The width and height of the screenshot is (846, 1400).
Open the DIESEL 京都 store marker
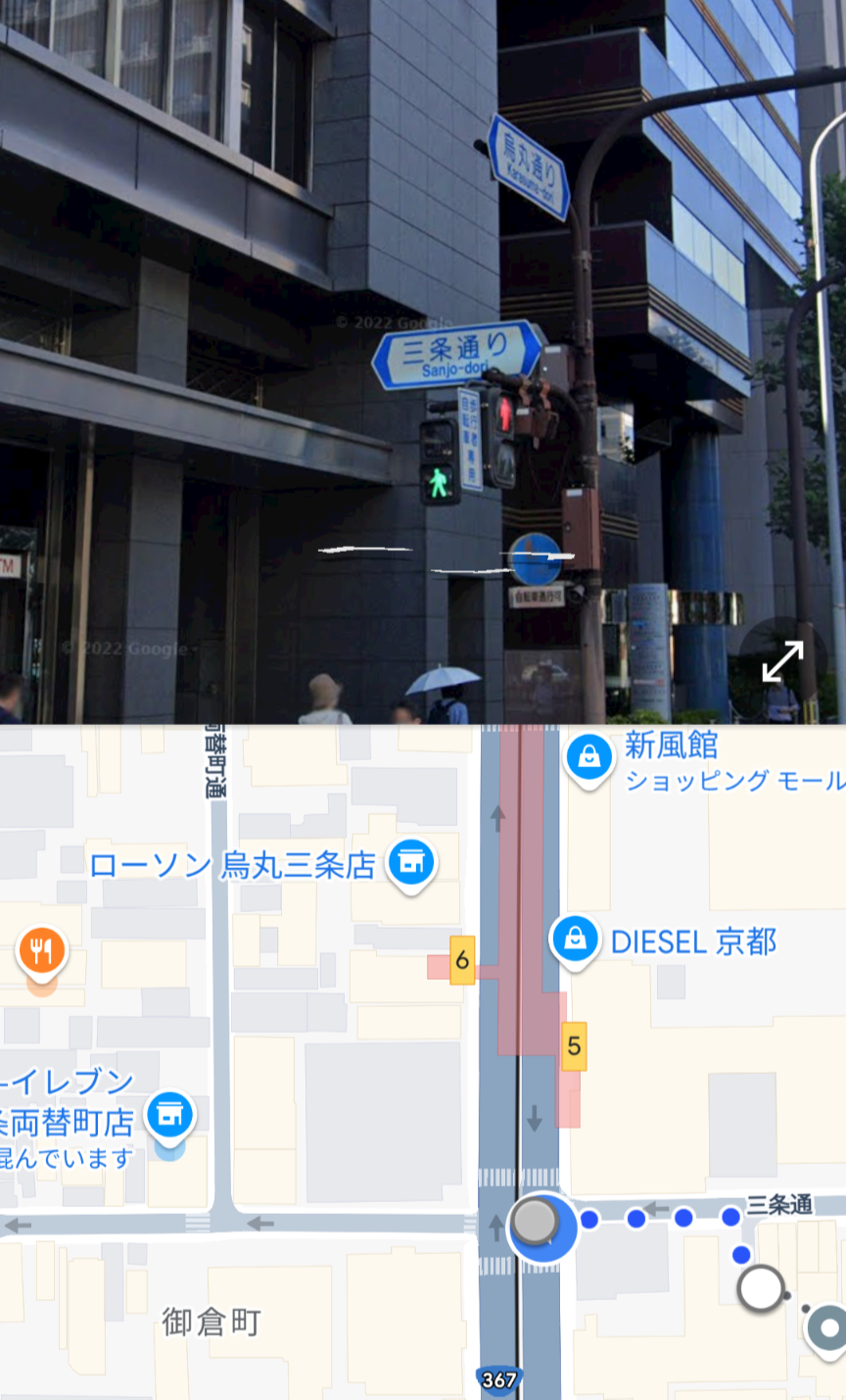click(575, 941)
